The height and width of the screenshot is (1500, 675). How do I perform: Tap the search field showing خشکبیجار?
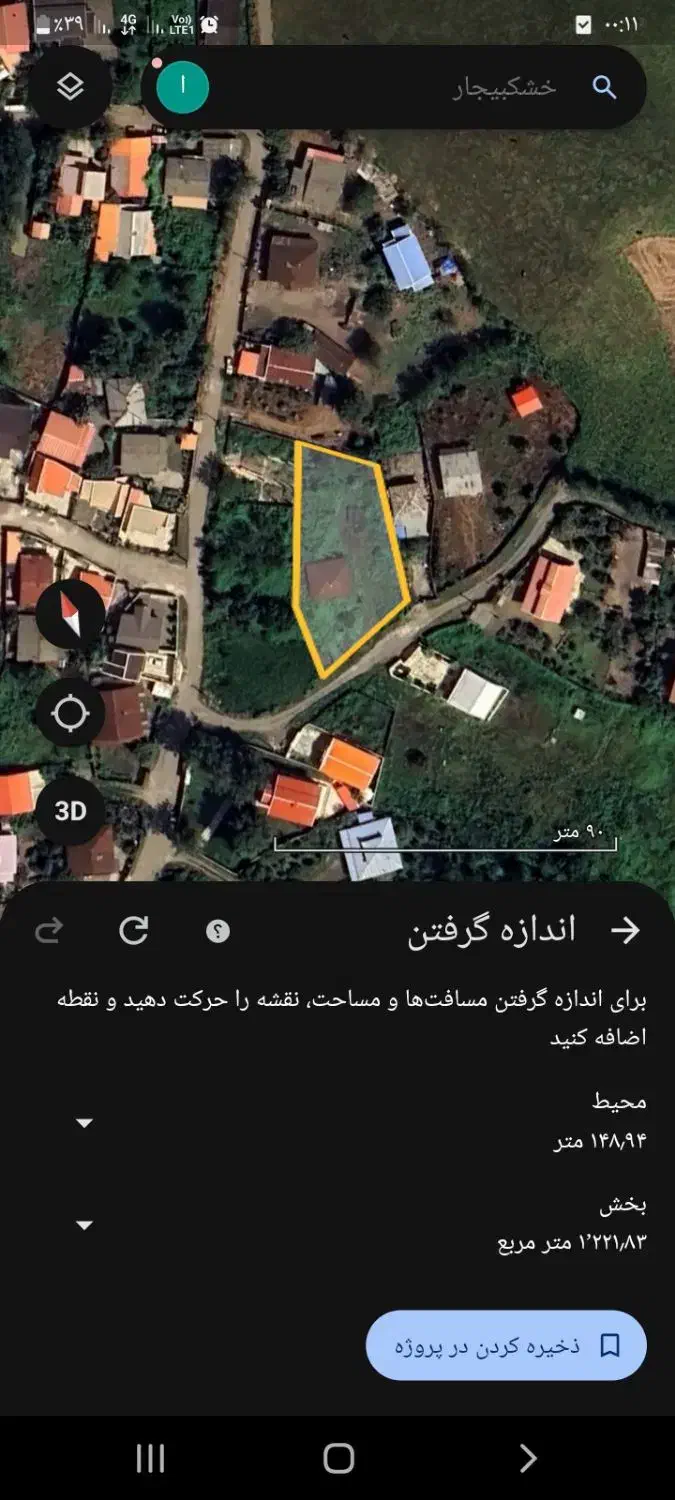pyautogui.click(x=400, y=87)
